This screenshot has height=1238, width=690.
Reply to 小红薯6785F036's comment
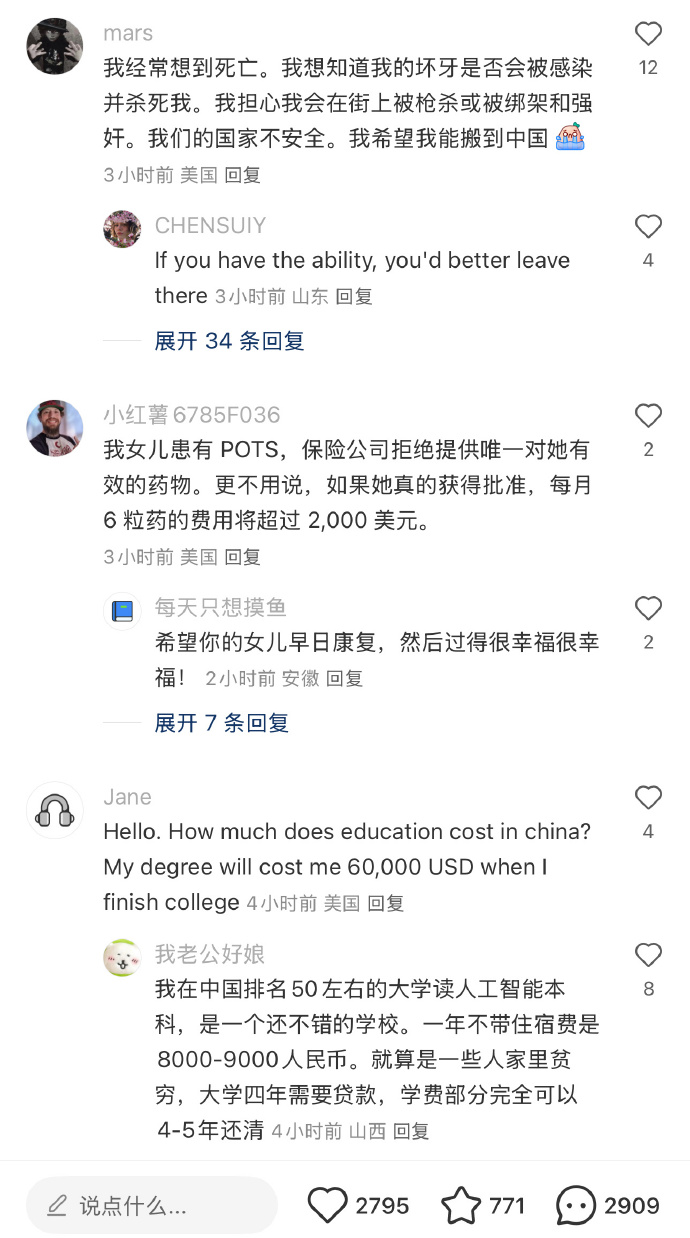(243, 557)
